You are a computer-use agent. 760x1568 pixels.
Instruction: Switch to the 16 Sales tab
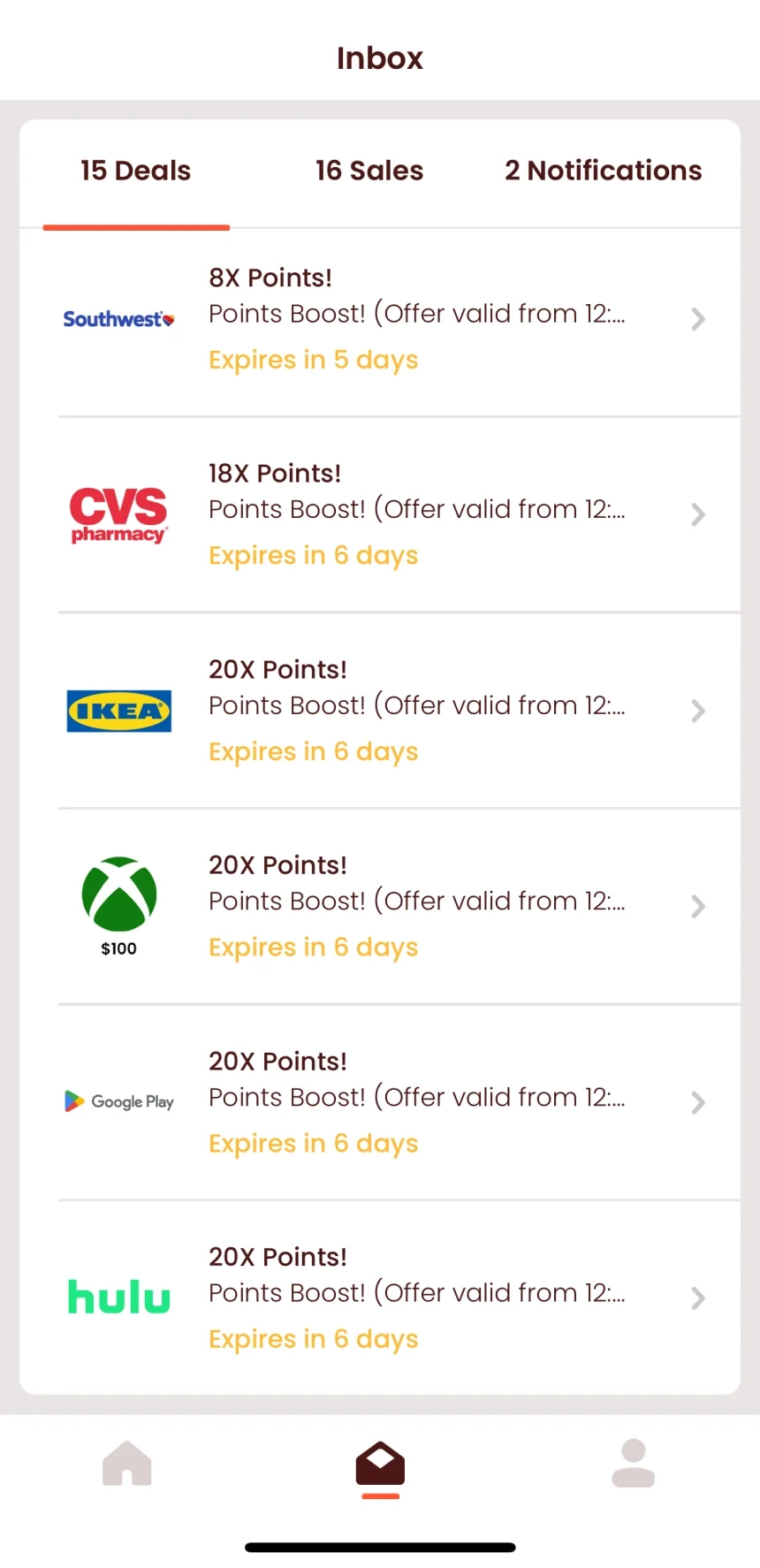(x=369, y=171)
